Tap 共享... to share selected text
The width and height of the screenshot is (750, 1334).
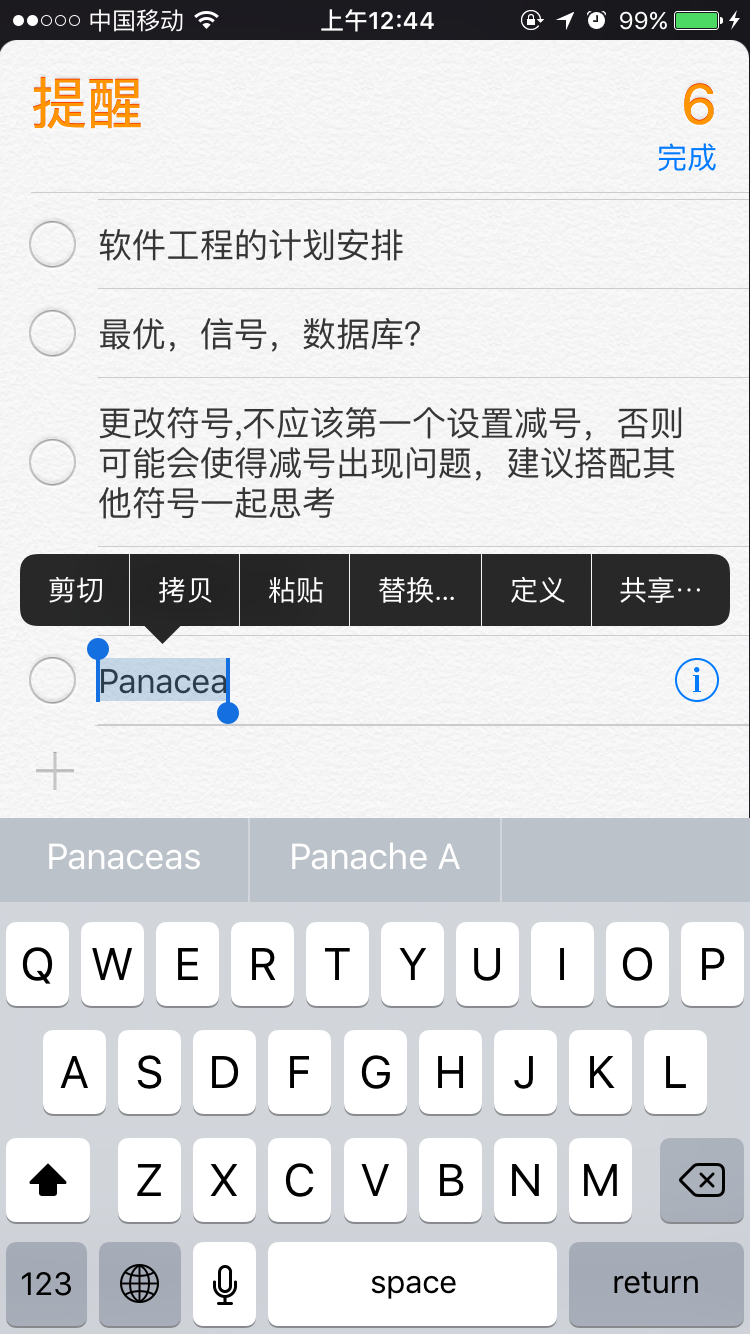click(x=661, y=590)
